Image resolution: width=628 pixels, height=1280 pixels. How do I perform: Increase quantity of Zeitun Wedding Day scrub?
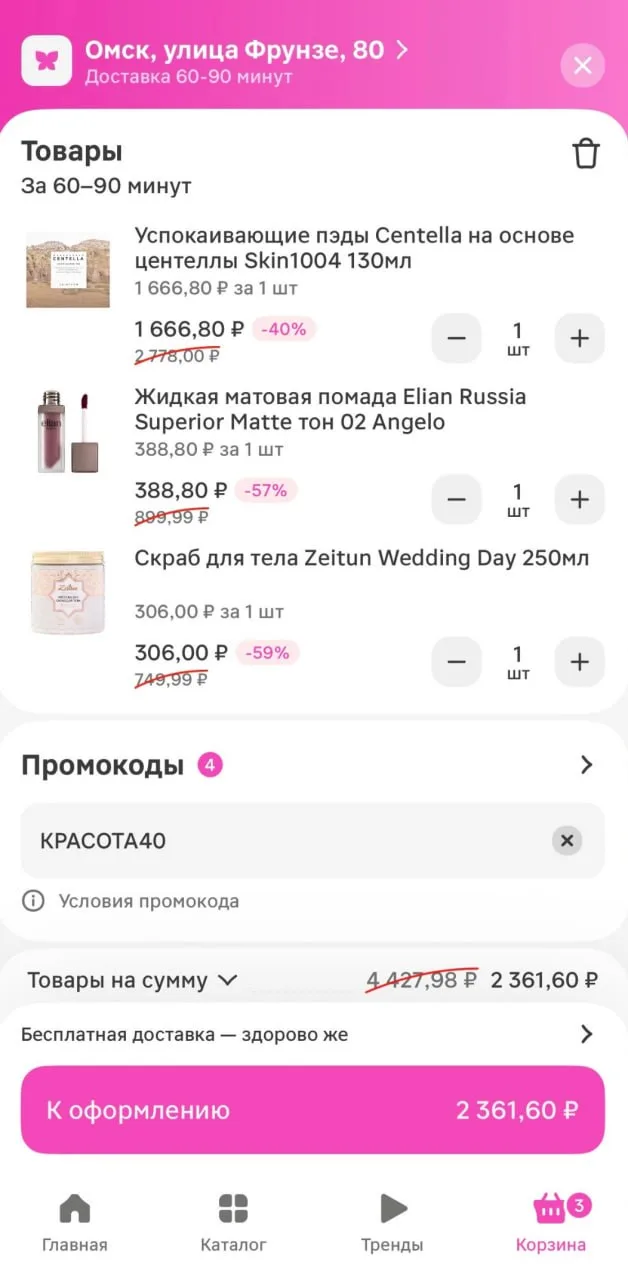pos(580,662)
